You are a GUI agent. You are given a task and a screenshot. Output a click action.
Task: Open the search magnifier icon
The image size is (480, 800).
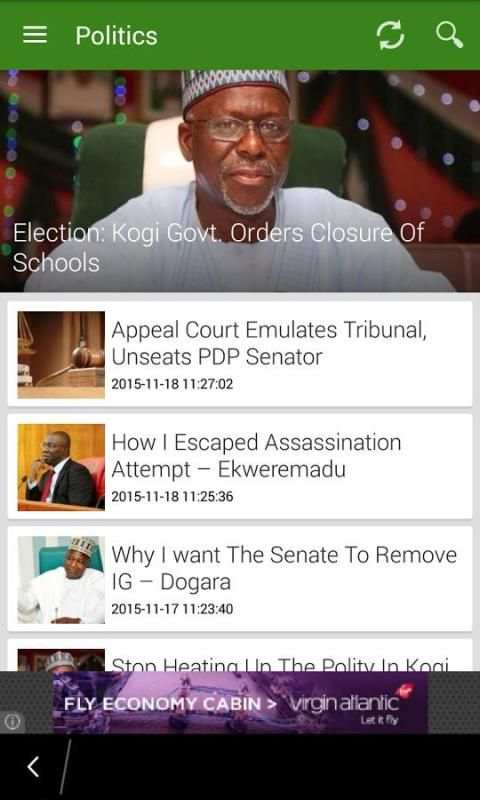449,35
